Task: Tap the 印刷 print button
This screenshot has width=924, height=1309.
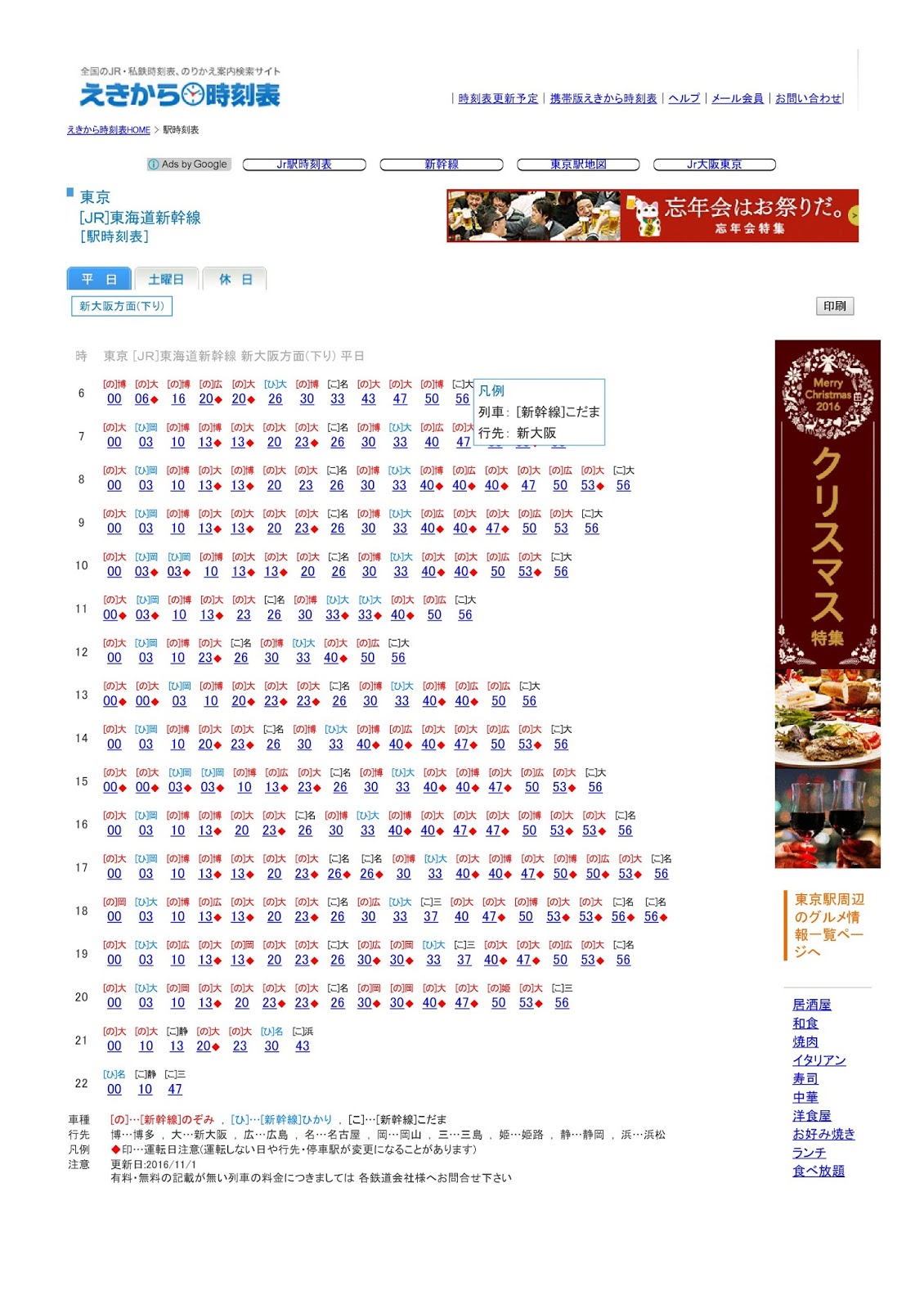Action: click(x=834, y=306)
